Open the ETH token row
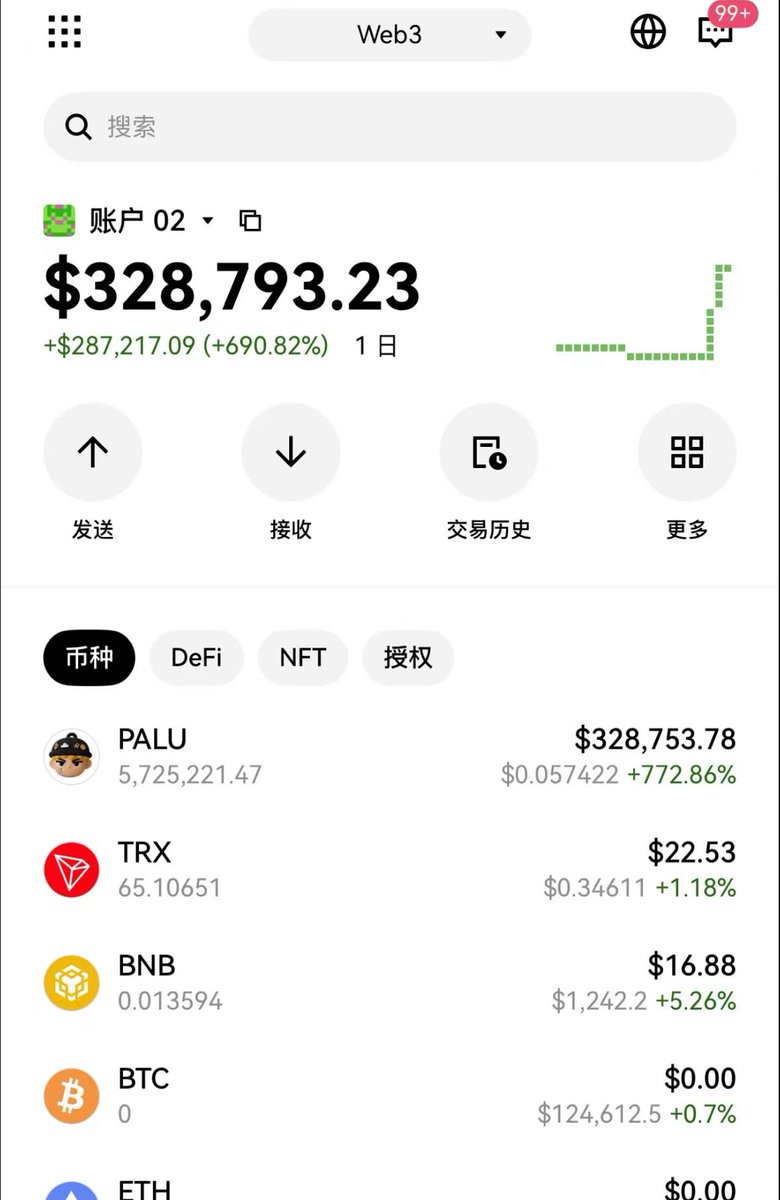This screenshot has height=1200, width=780. tap(390, 1188)
